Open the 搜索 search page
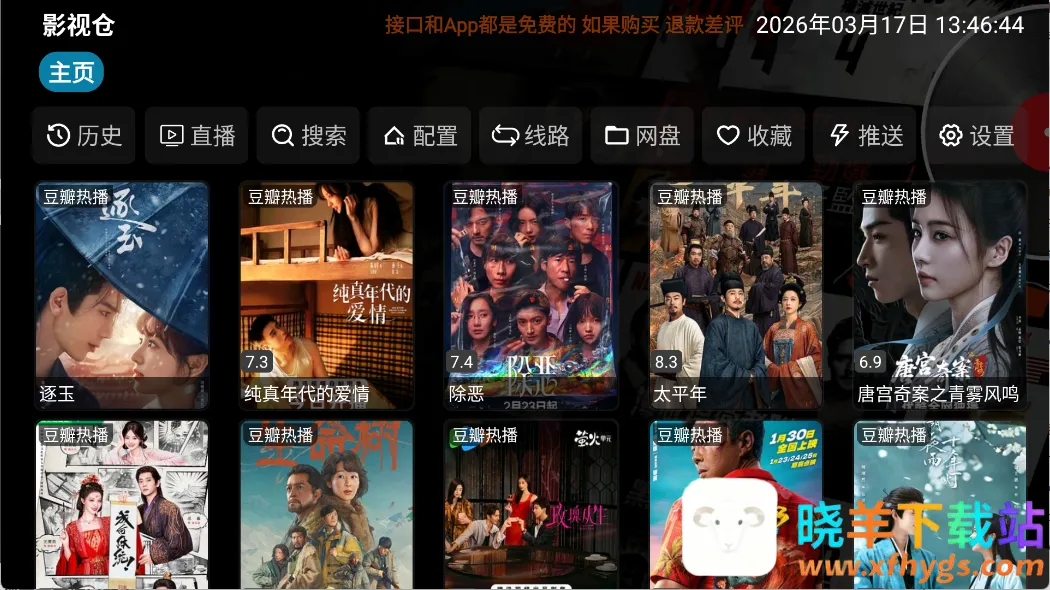This screenshot has width=1050, height=590. pos(308,136)
